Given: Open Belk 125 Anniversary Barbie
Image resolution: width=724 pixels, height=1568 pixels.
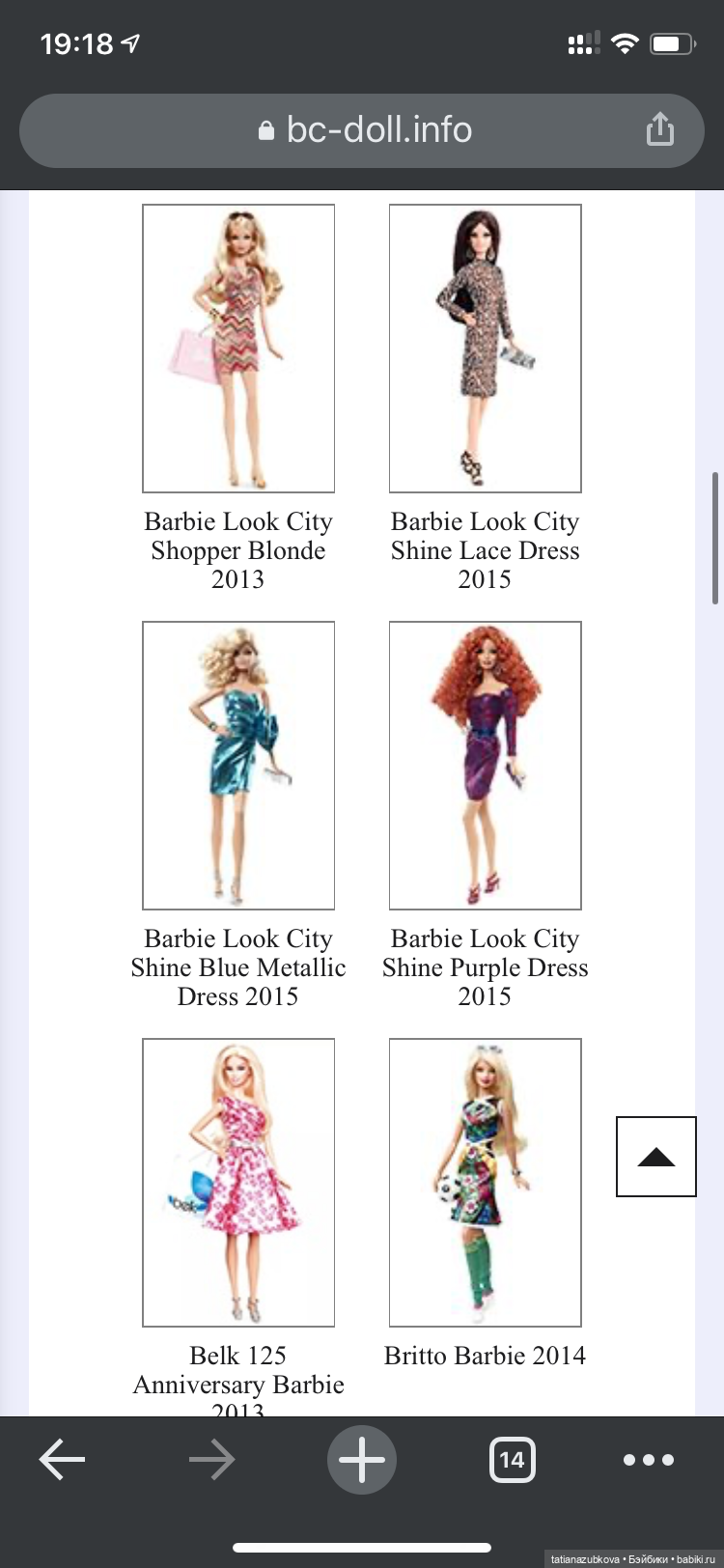Looking at the screenshot, I should tap(238, 1183).
